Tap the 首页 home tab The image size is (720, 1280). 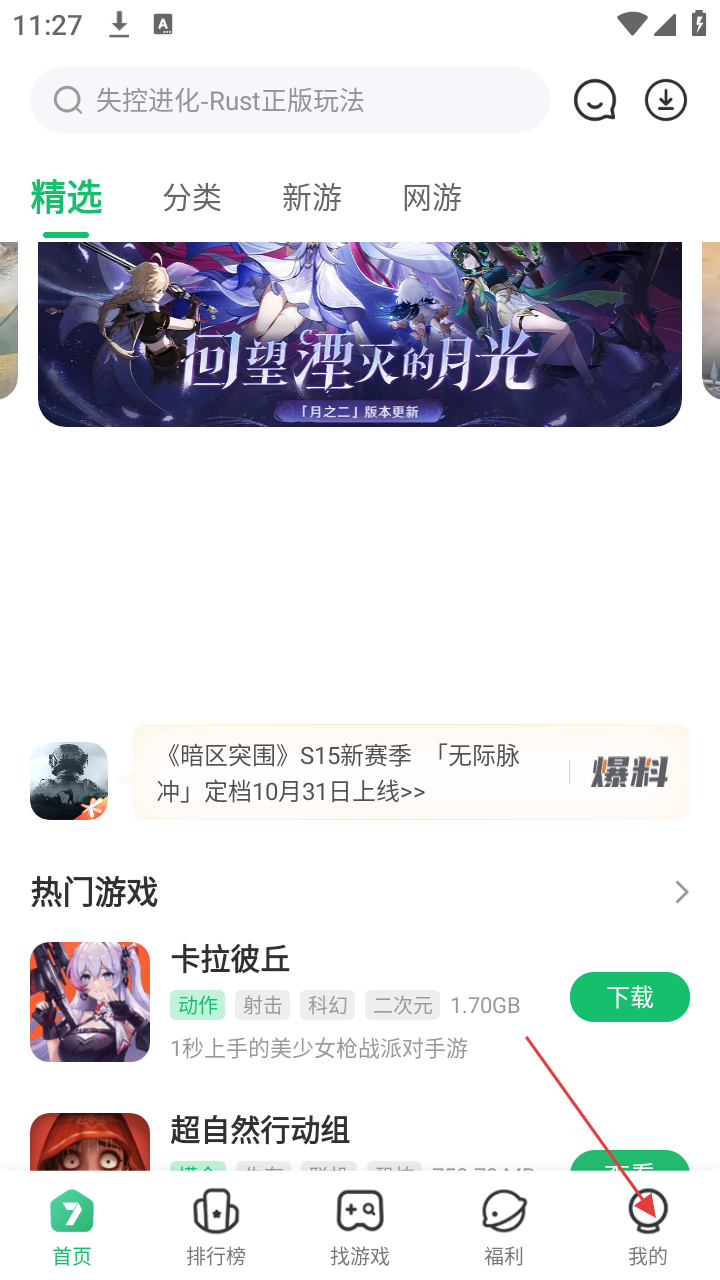[x=72, y=1226]
